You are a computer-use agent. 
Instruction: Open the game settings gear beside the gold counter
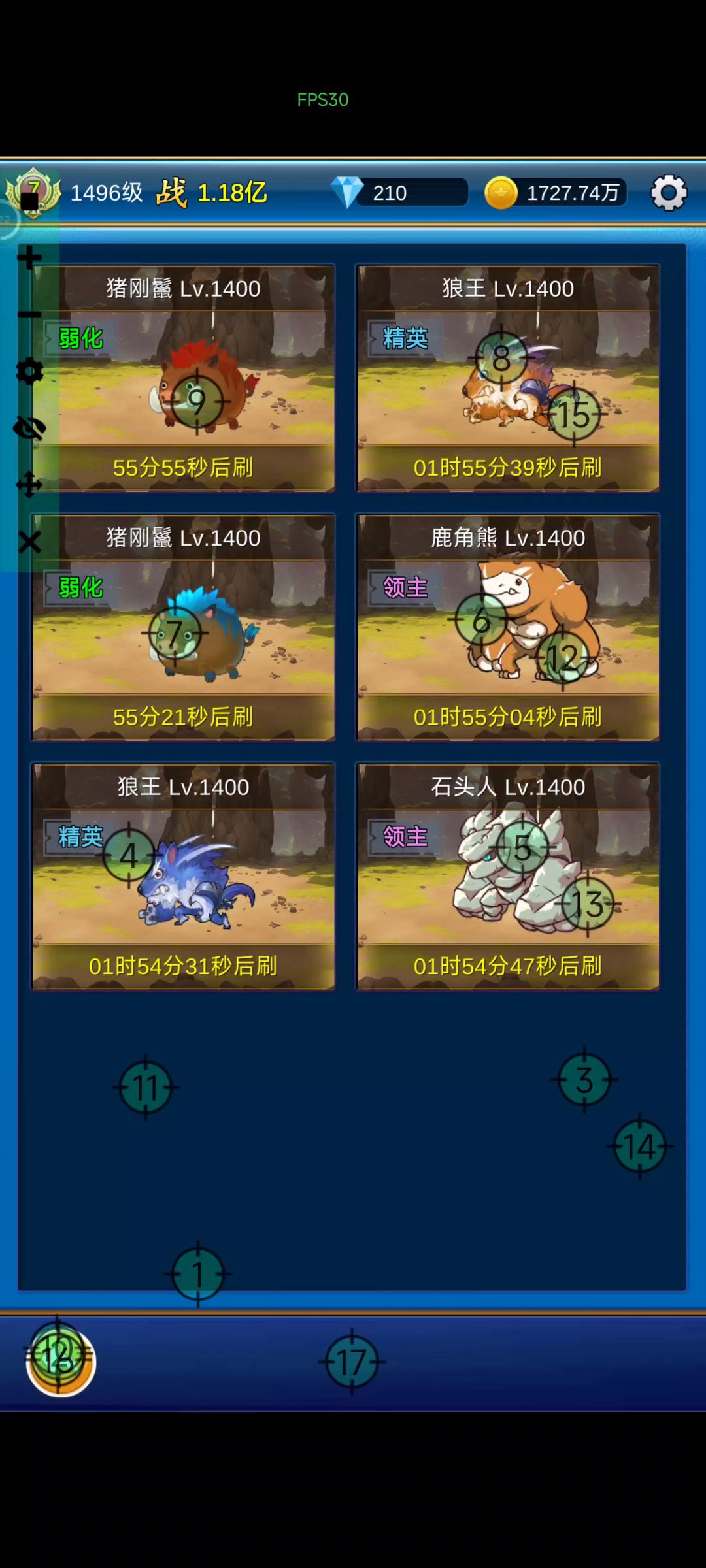click(x=669, y=193)
